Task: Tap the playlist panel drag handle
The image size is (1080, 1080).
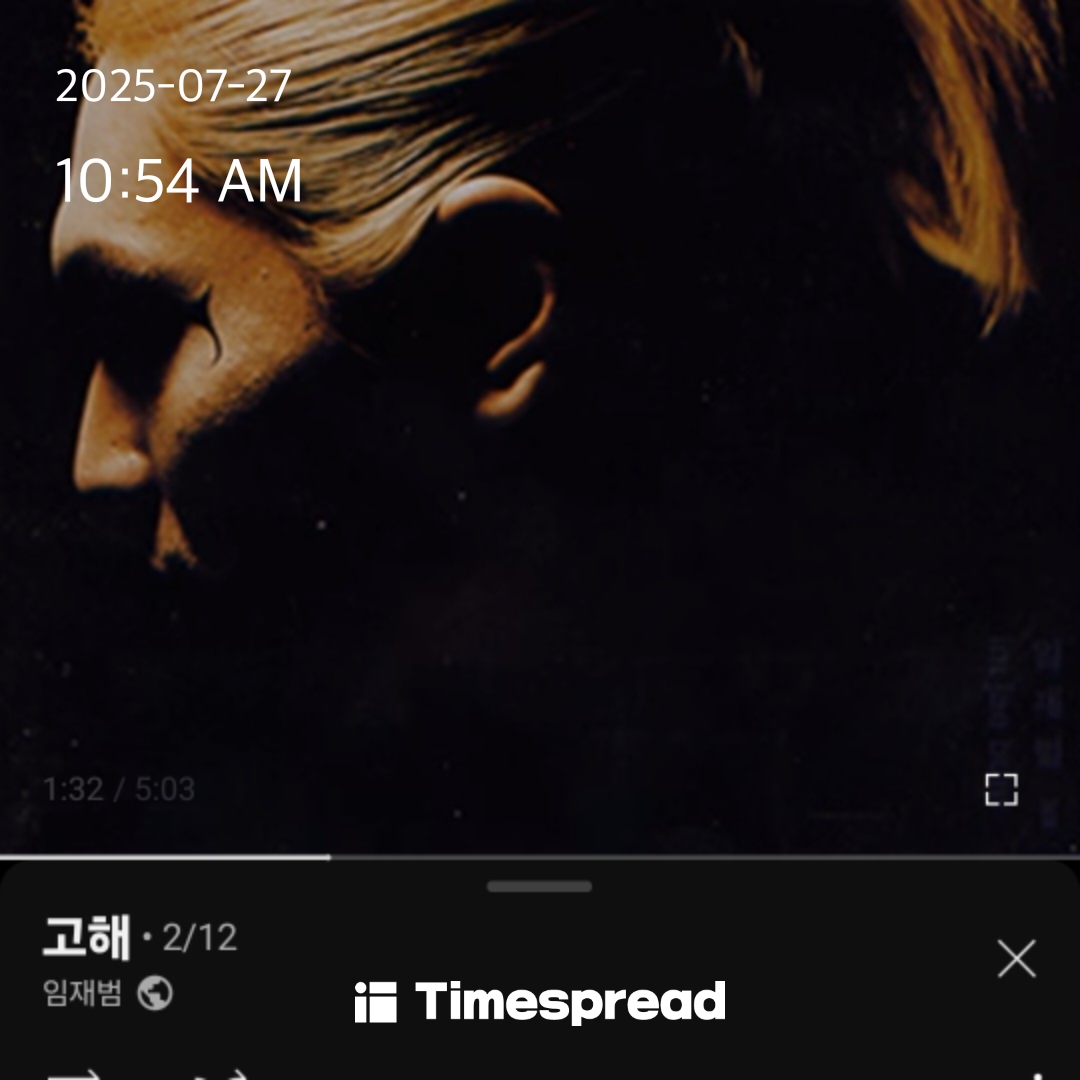Action: click(x=540, y=886)
